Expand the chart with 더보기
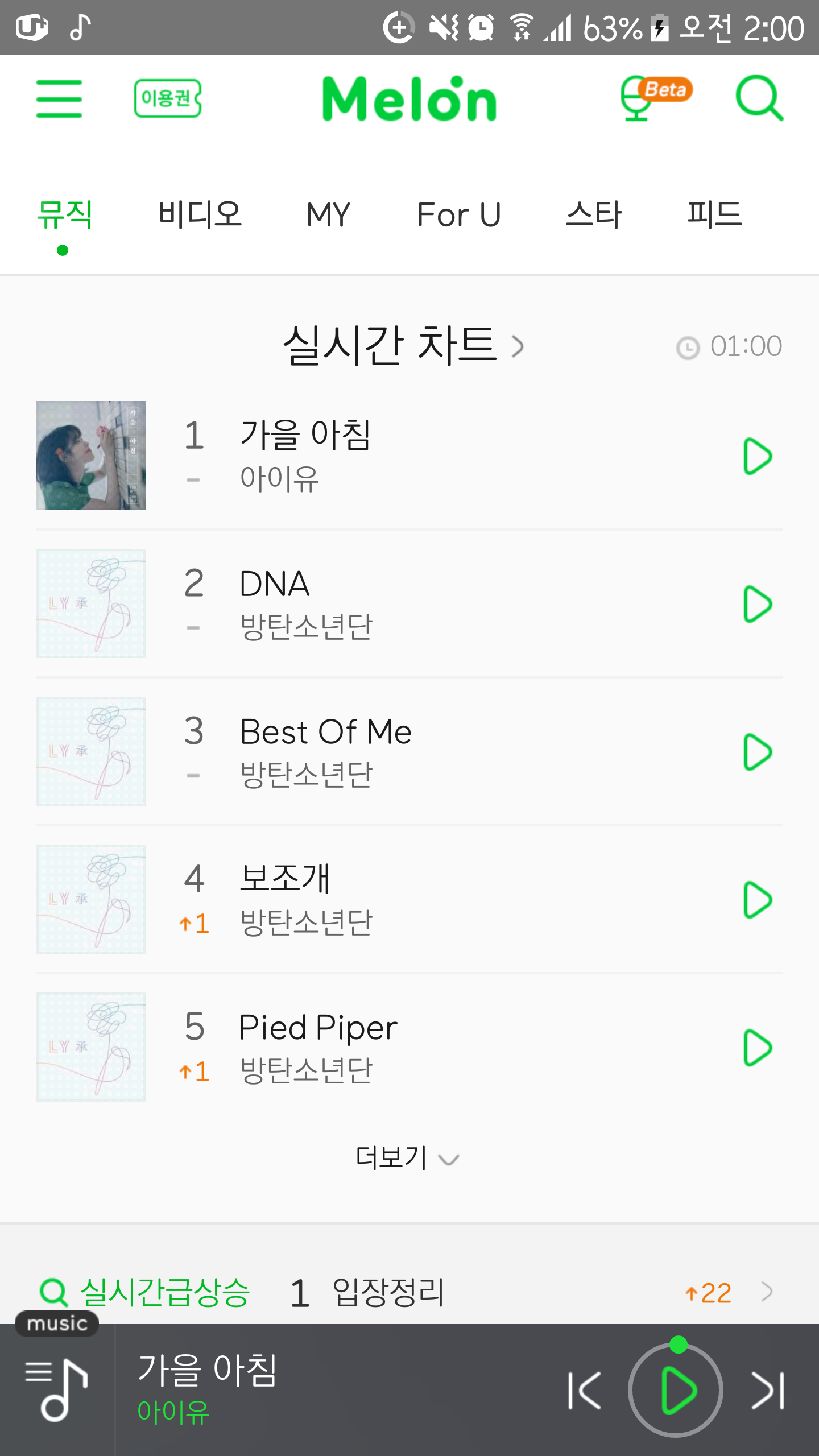 (x=407, y=1158)
